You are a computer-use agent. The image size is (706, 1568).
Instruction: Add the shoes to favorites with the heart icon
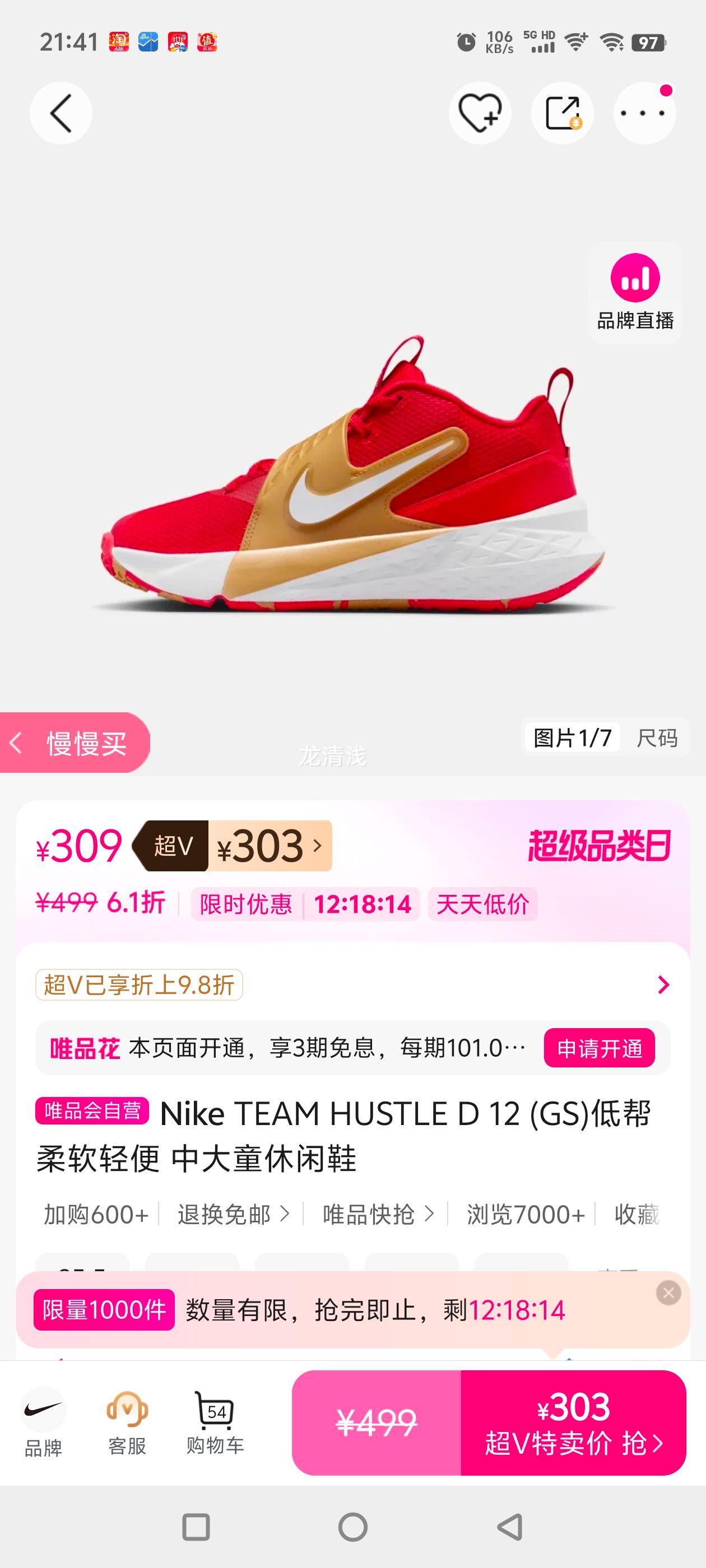click(x=480, y=113)
